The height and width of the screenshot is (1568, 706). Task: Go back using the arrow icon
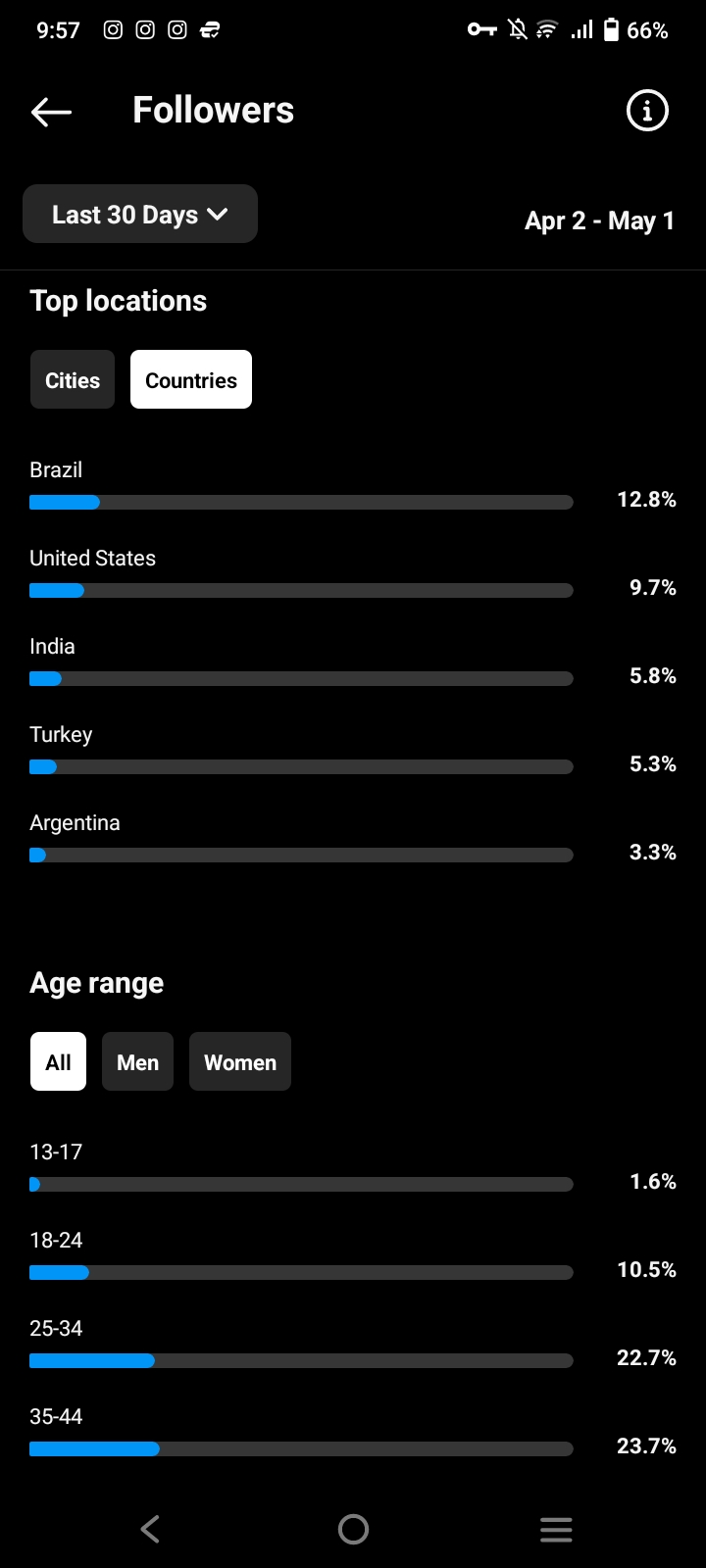point(51,112)
